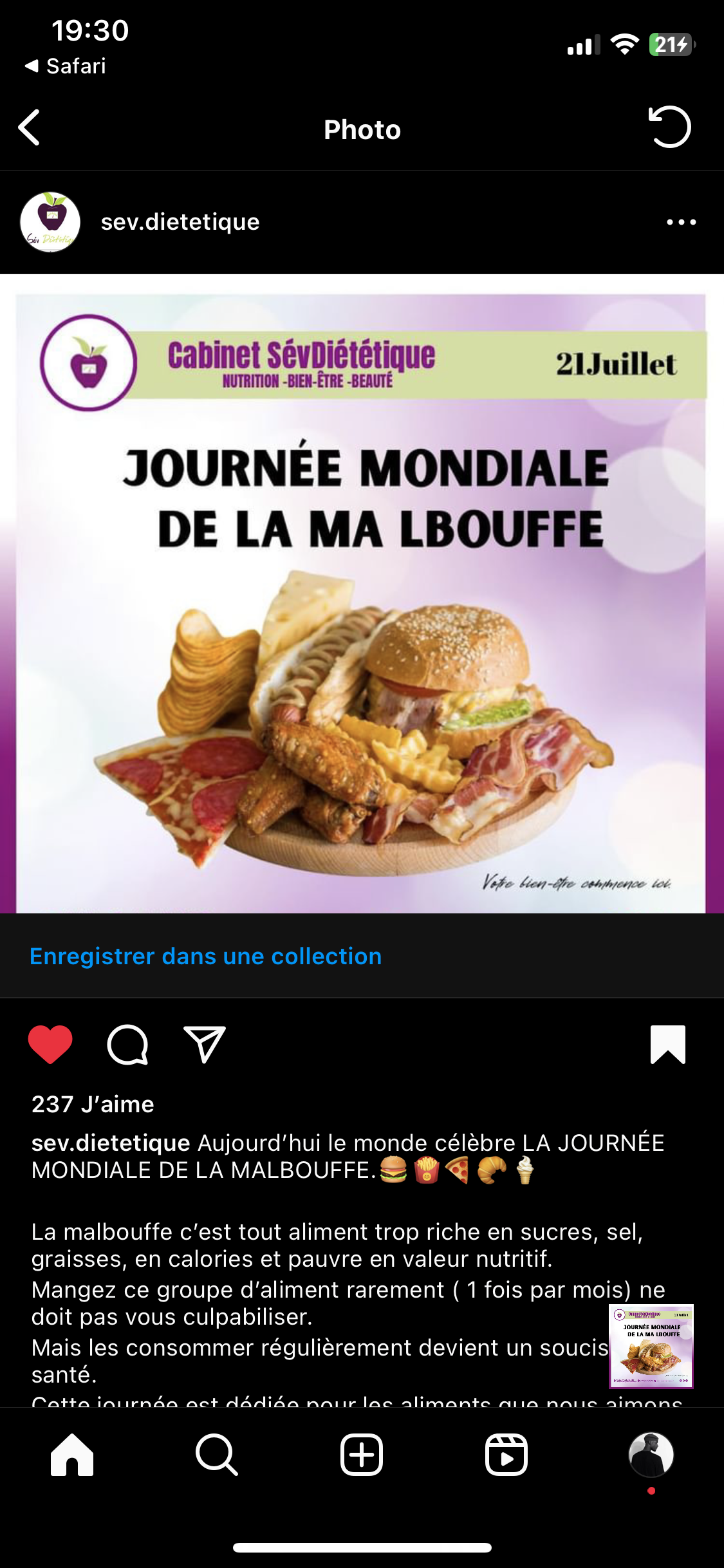View the 237 J'aime likes list
Screen dimensions: 724x1568
tap(93, 1105)
